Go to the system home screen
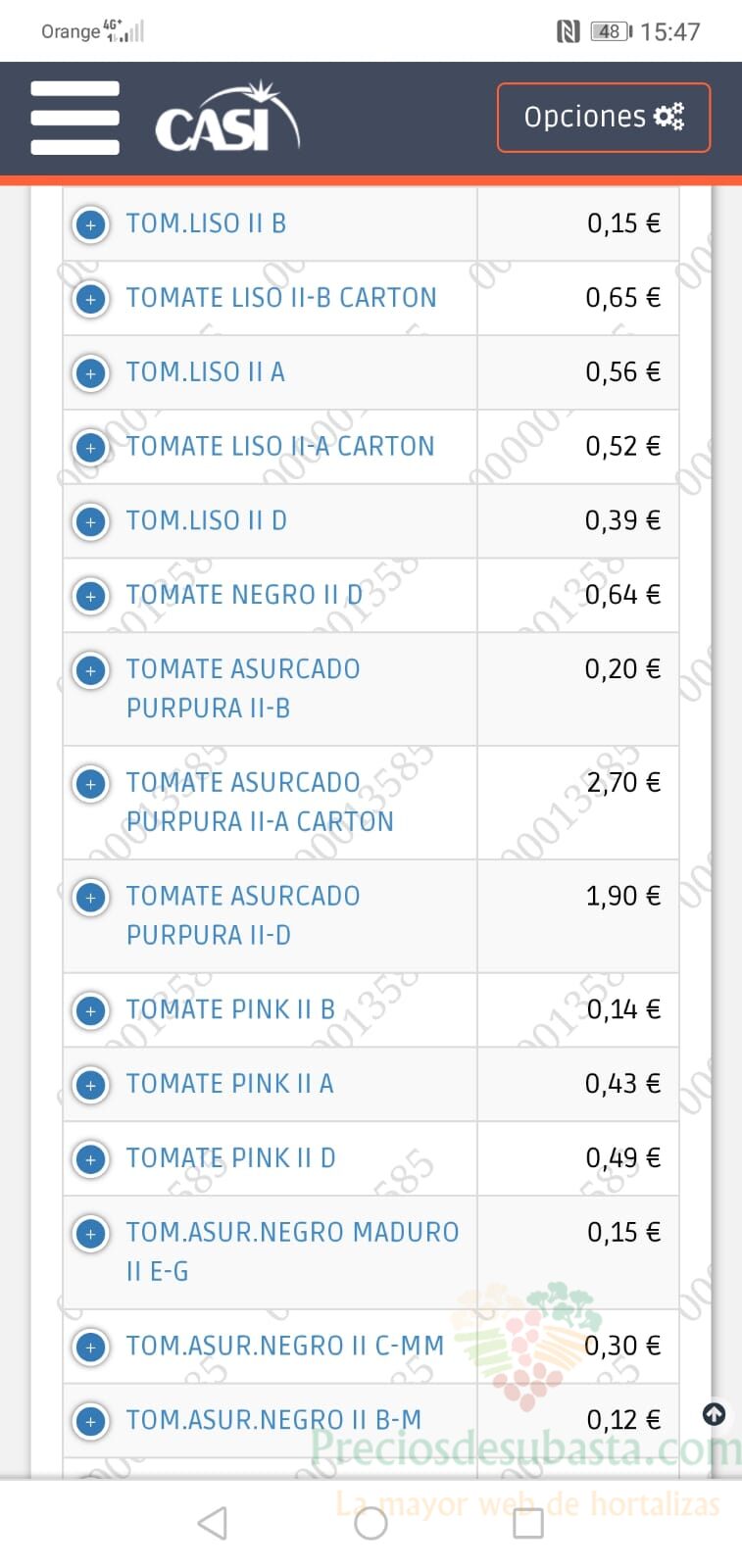This screenshot has width=742, height=1568. click(x=371, y=1523)
